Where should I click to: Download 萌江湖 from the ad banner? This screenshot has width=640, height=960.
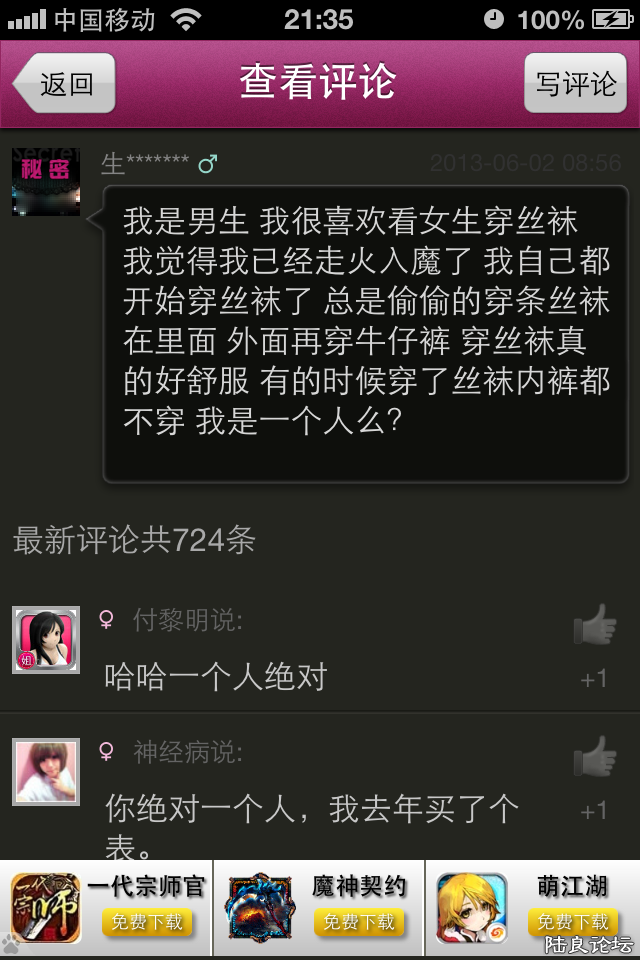[x=572, y=922]
